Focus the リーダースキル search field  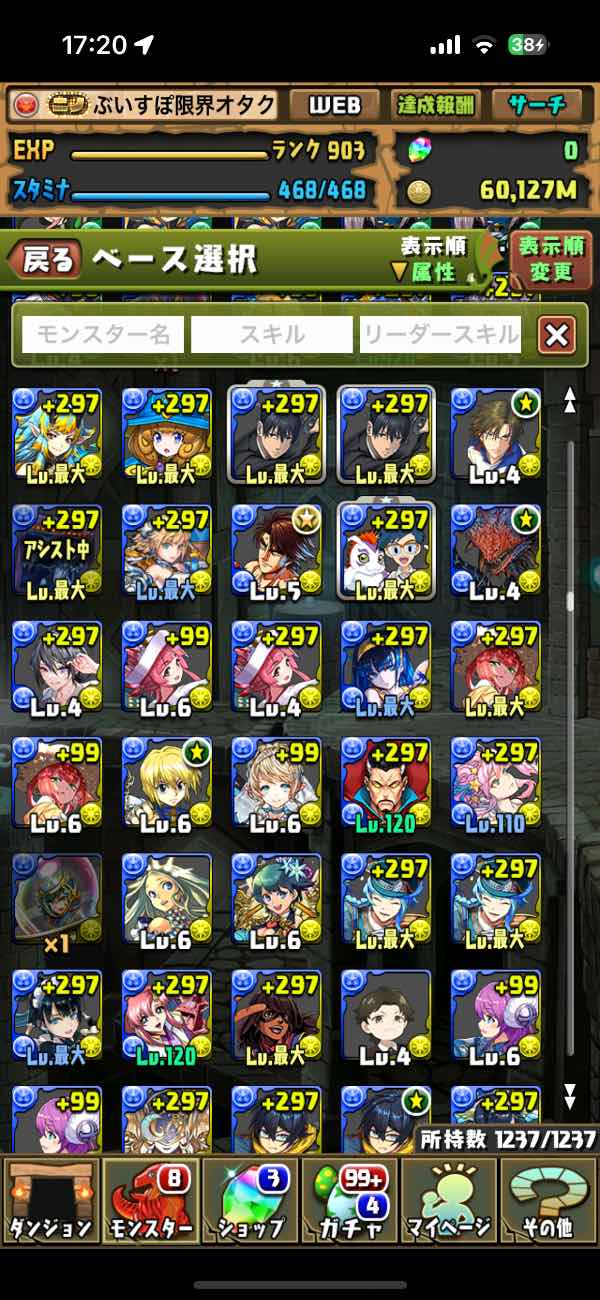[x=441, y=335]
